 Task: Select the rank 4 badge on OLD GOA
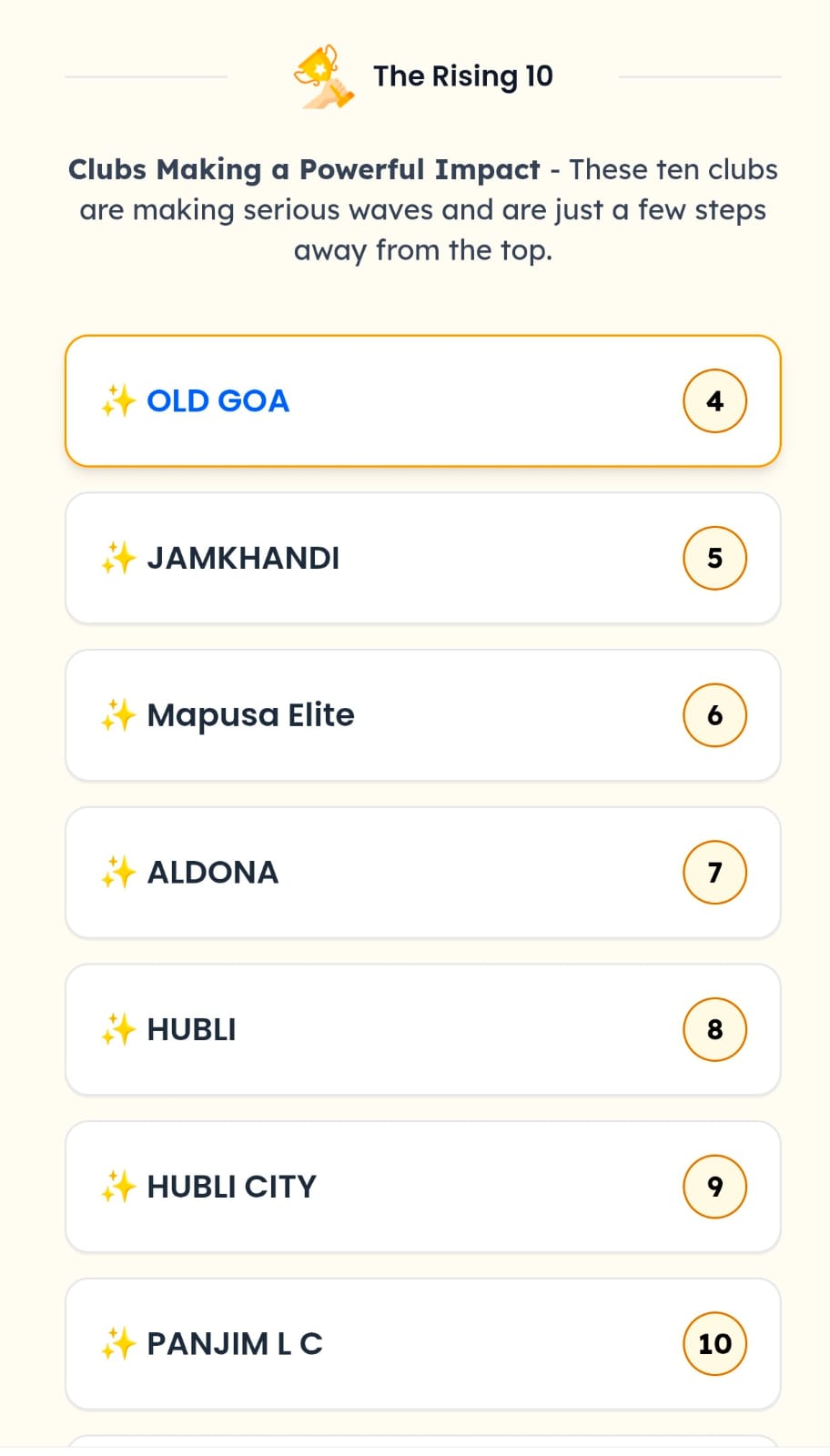point(714,400)
